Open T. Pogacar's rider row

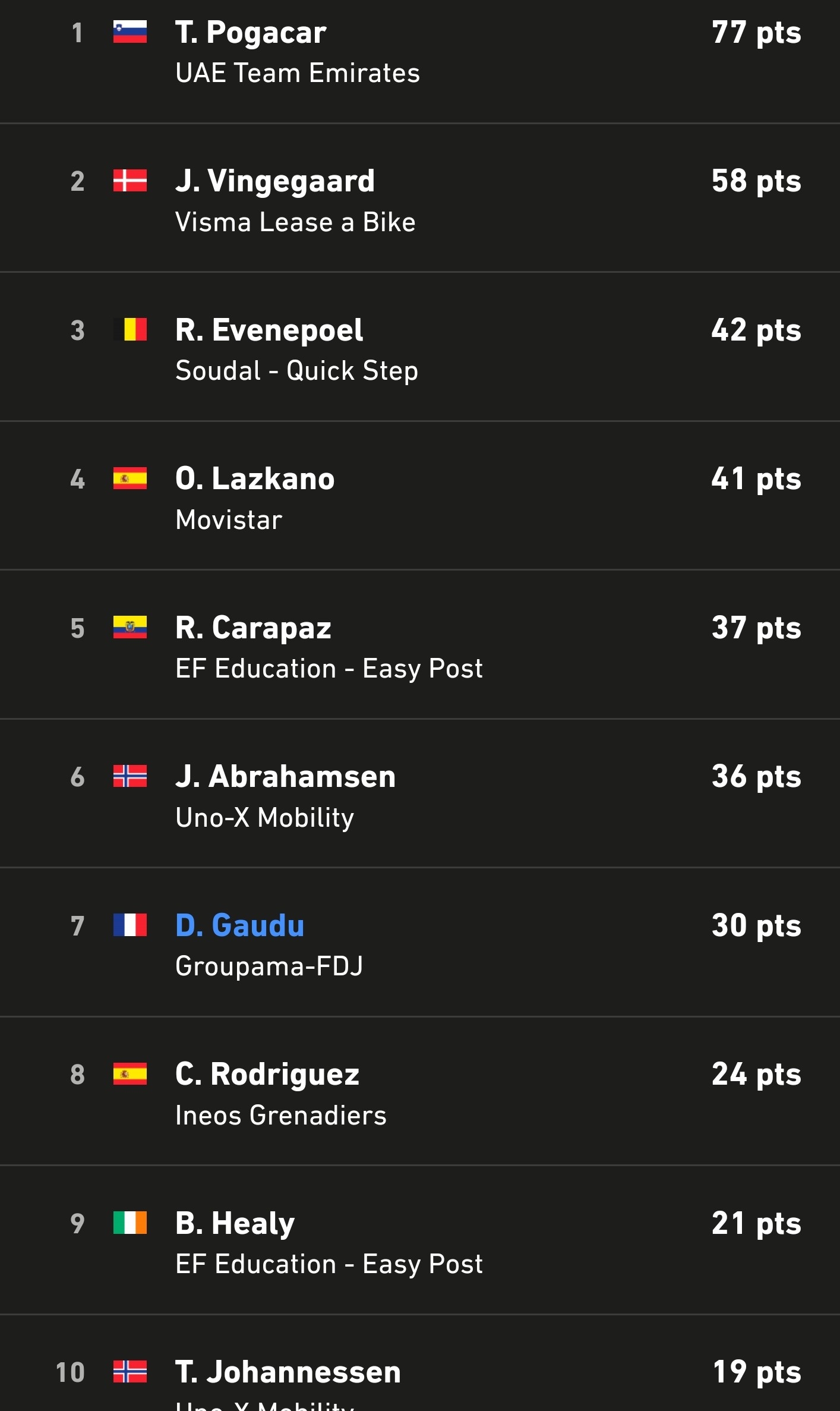(x=420, y=61)
